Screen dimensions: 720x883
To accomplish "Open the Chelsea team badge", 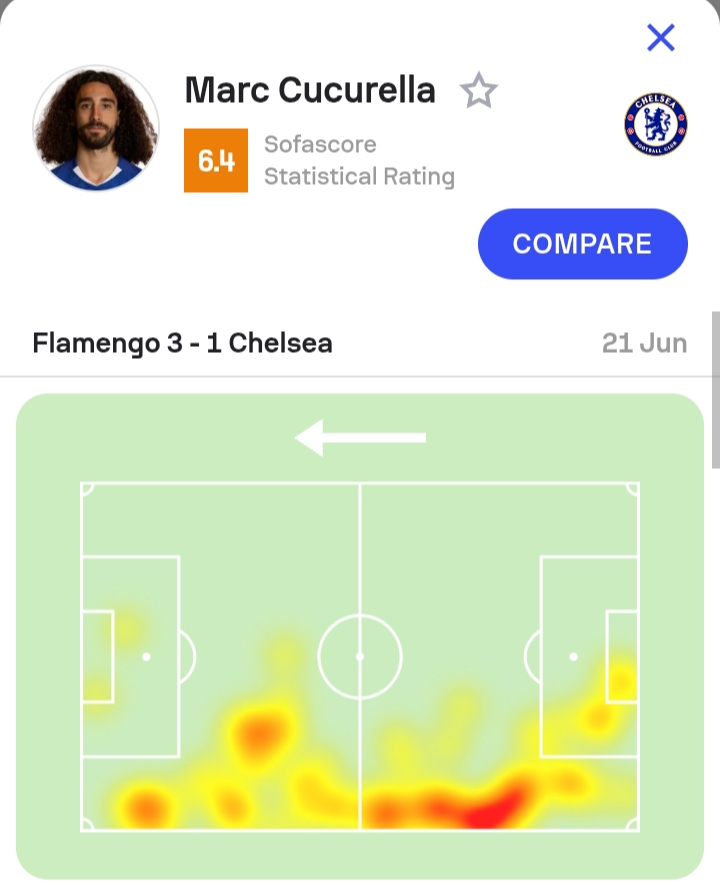I will pyautogui.click(x=656, y=124).
